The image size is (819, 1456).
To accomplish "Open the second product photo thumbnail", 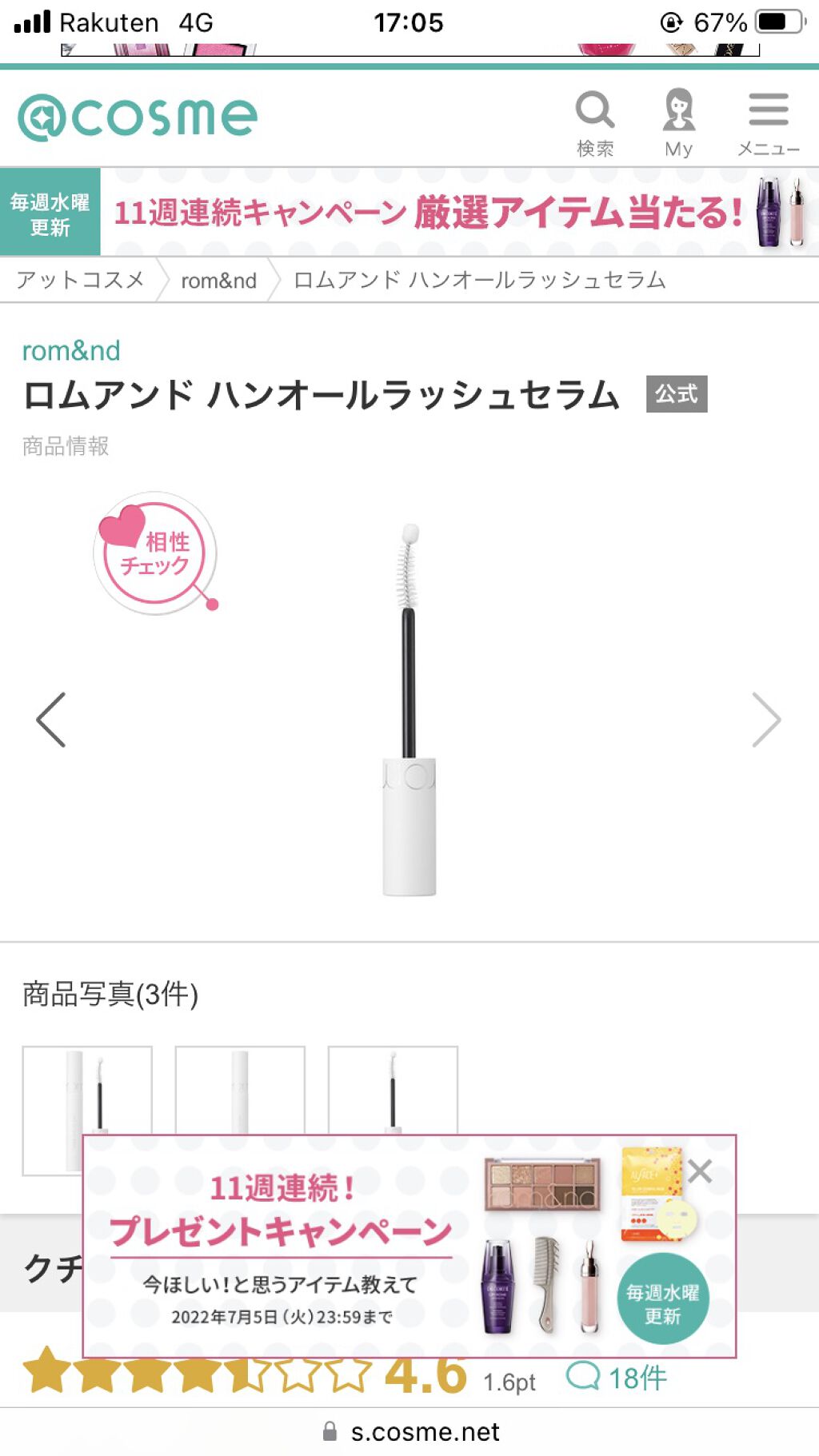I will pos(240,1089).
